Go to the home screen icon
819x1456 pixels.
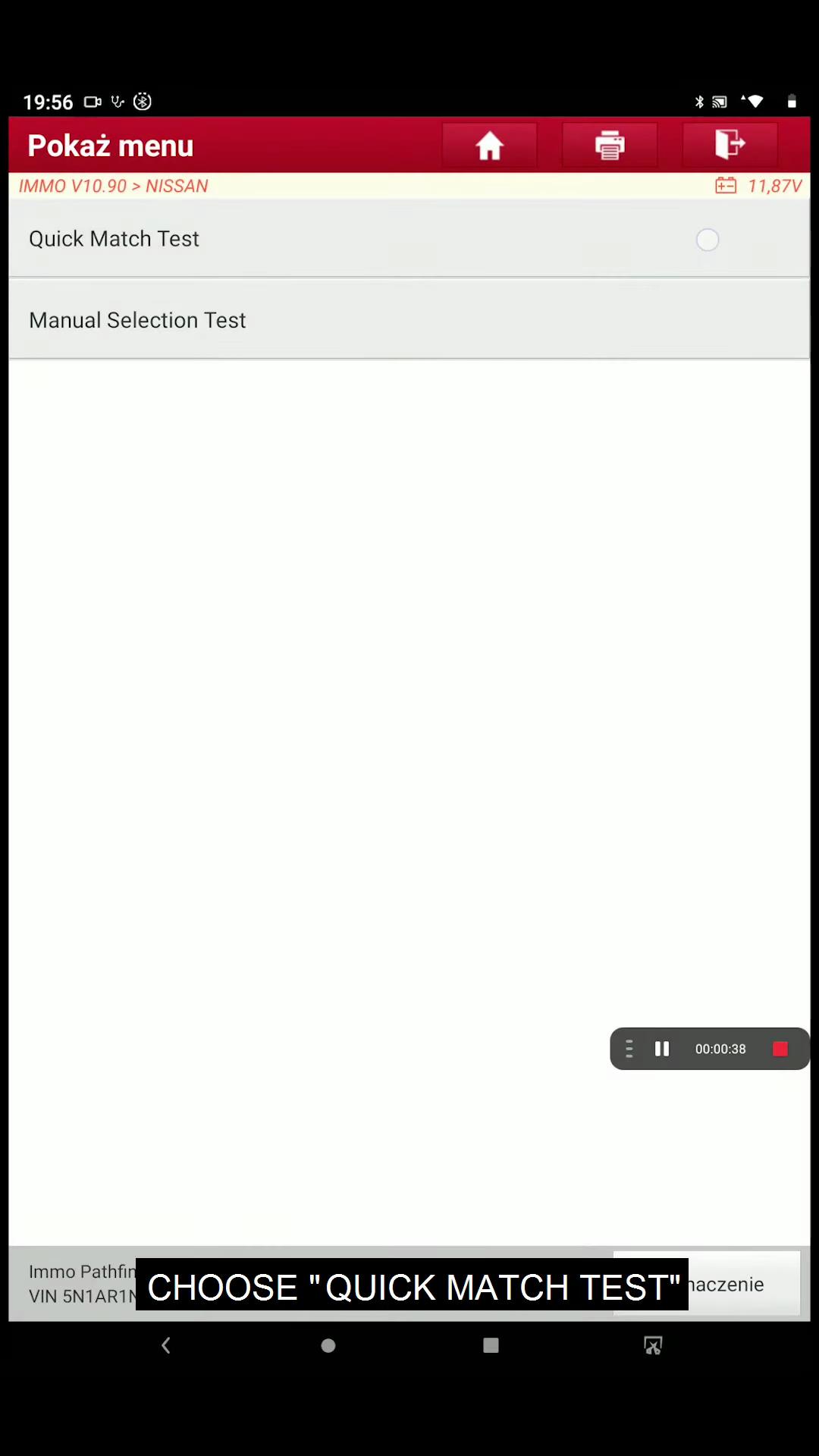489,145
